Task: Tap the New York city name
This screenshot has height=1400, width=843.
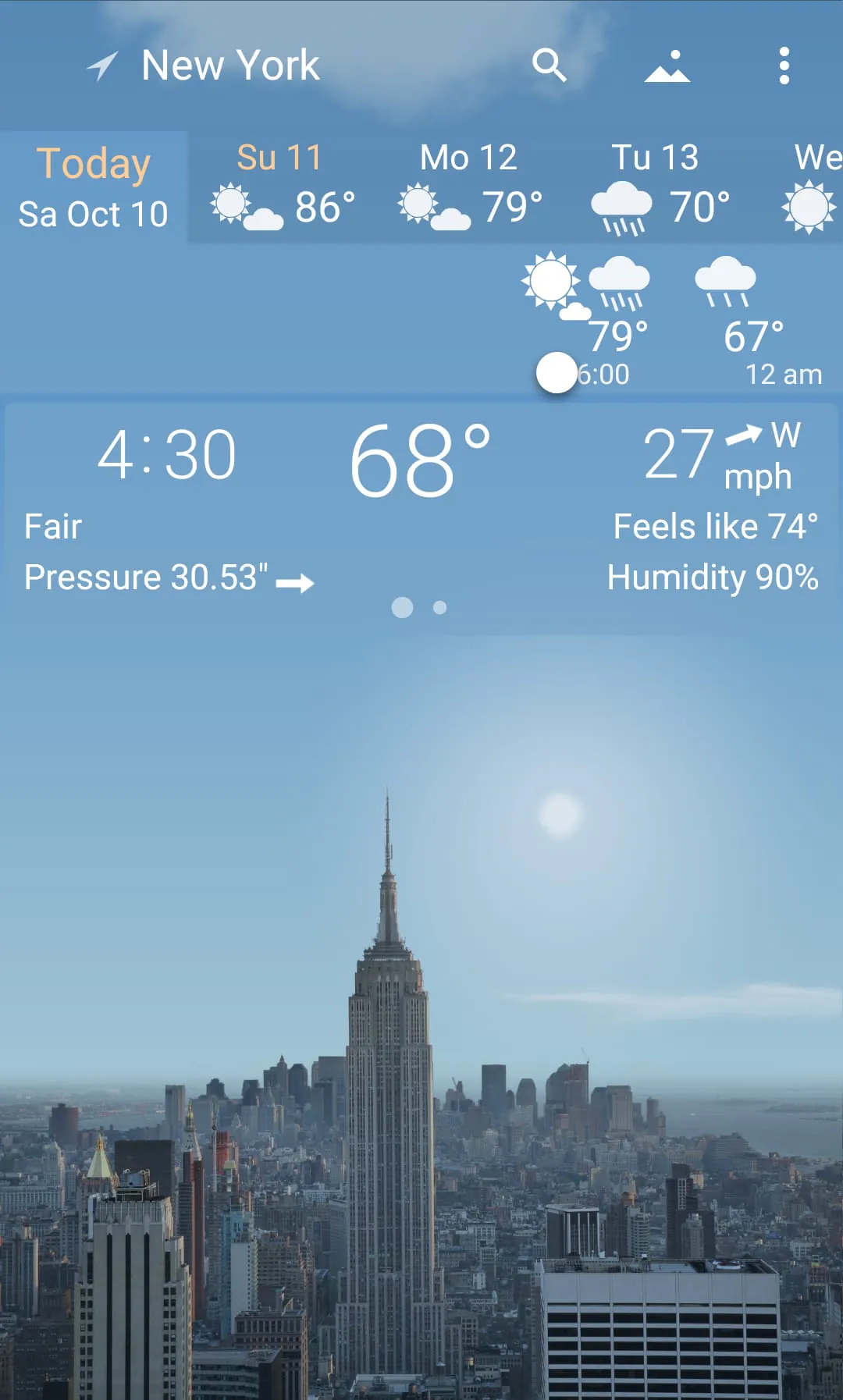Action: pos(229,64)
